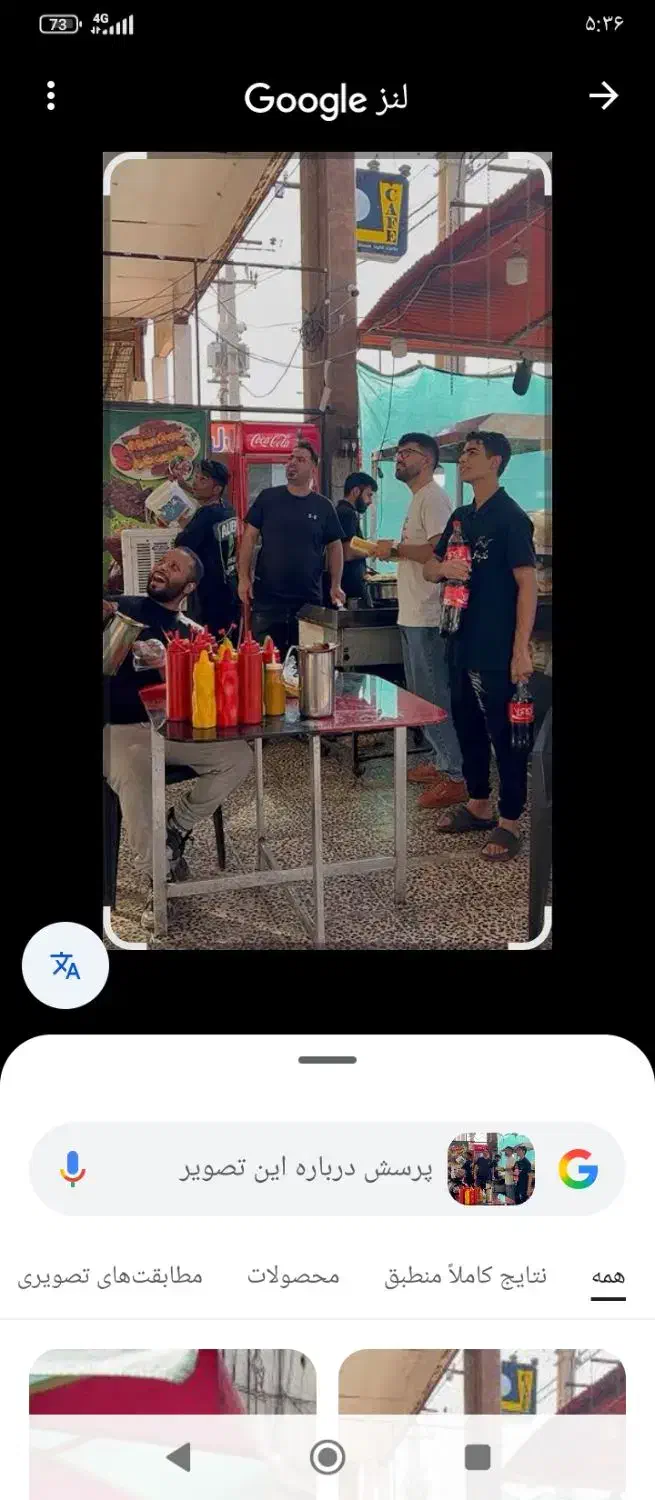
Task: Open the three-dot overflow menu
Action: [x=51, y=97]
